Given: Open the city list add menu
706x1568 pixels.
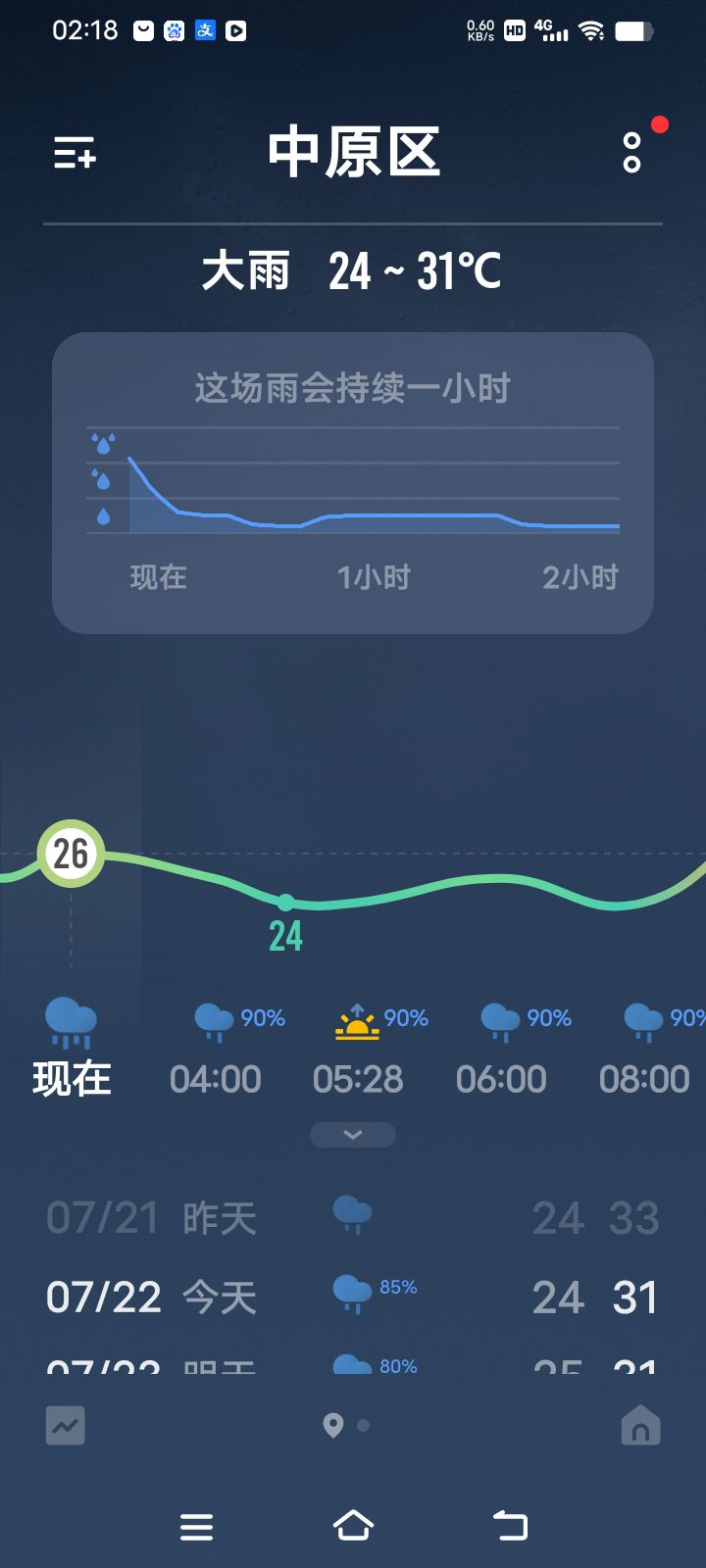Looking at the screenshot, I should pyautogui.click(x=75, y=154).
